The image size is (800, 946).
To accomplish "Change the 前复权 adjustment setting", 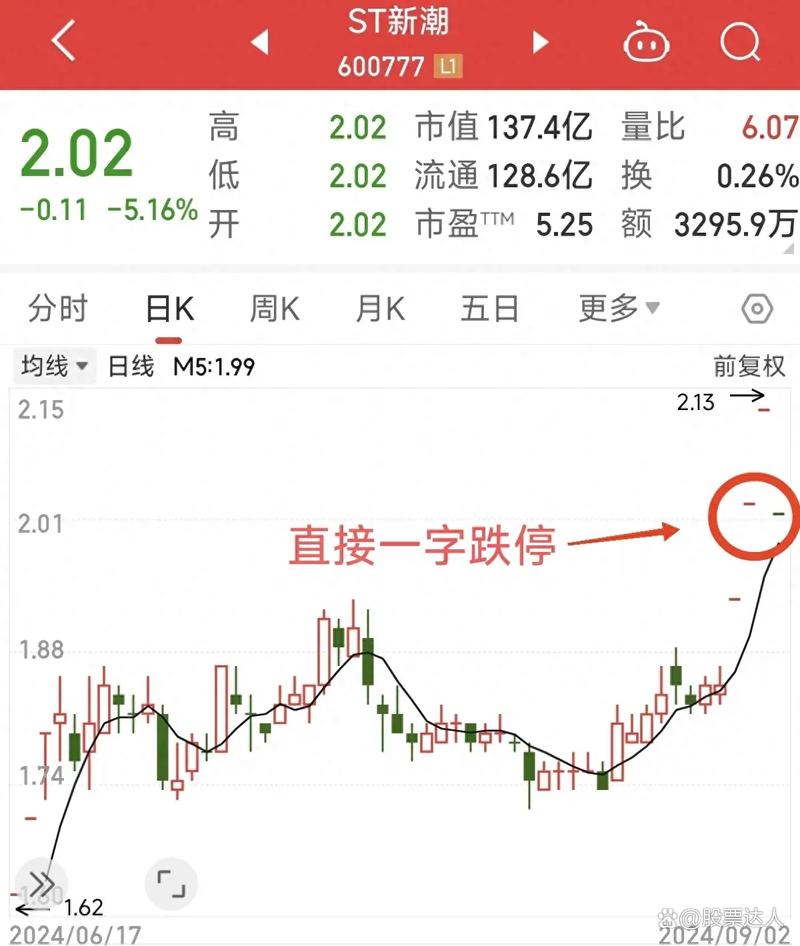I will click(x=749, y=367).
